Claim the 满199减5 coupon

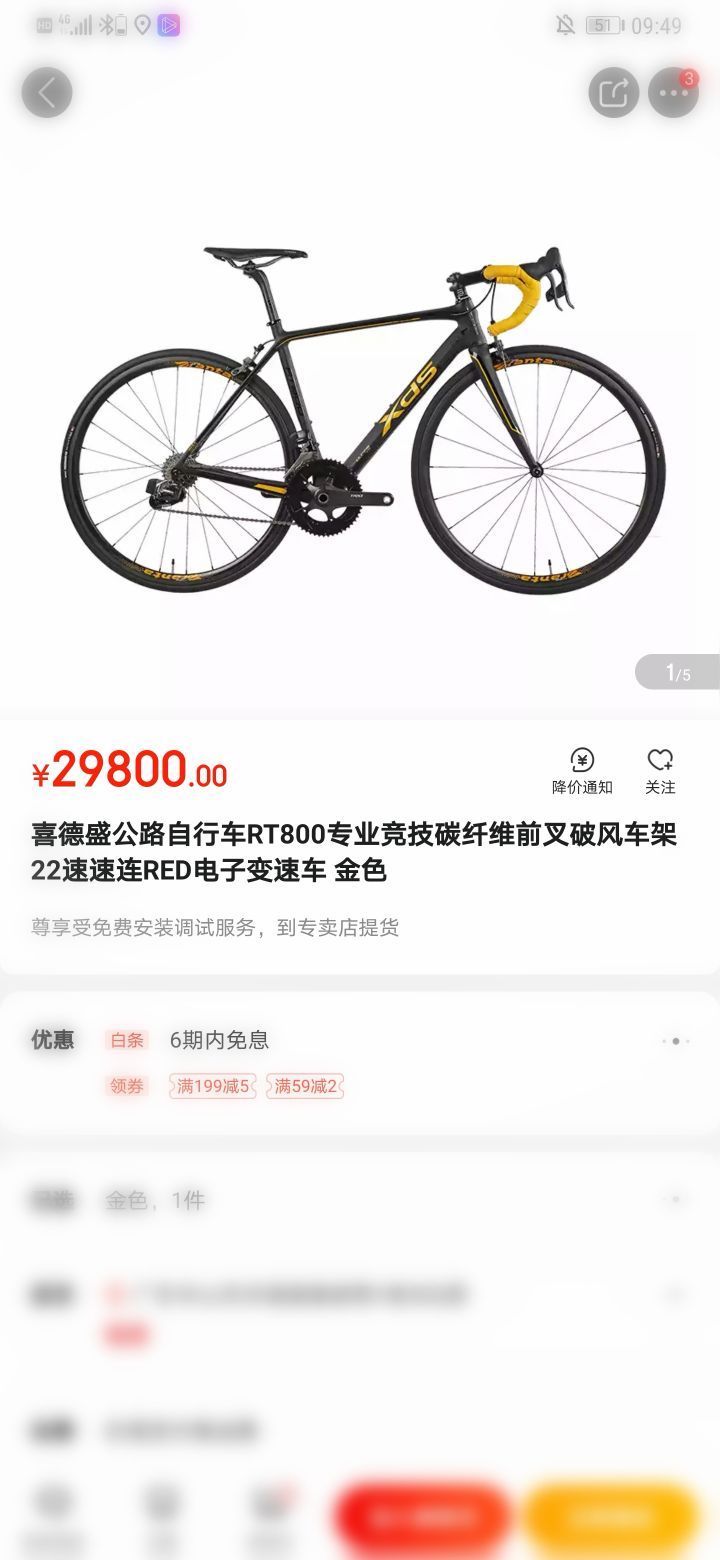pyautogui.click(x=213, y=1086)
